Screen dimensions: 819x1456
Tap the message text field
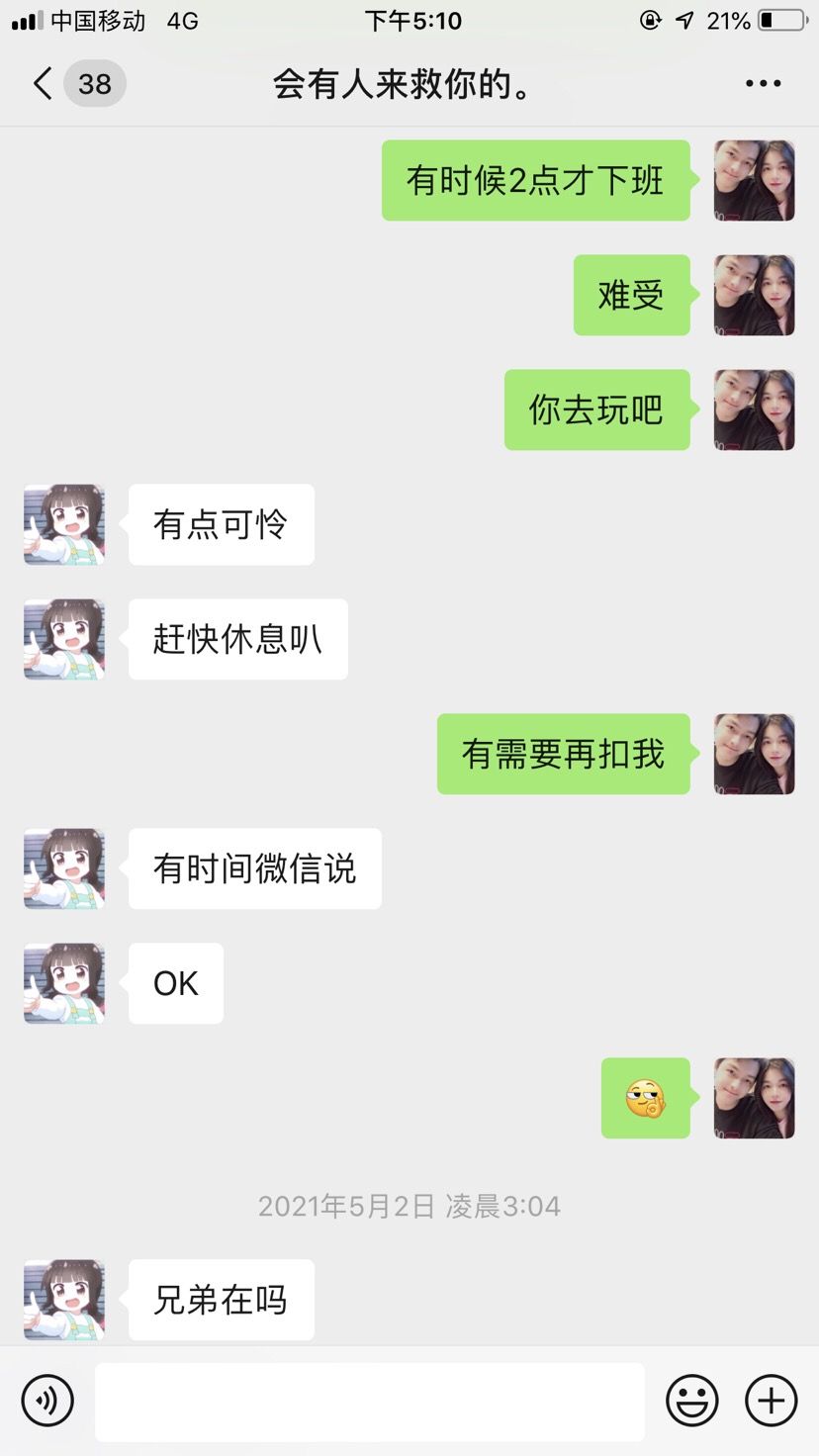[x=369, y=1401]
